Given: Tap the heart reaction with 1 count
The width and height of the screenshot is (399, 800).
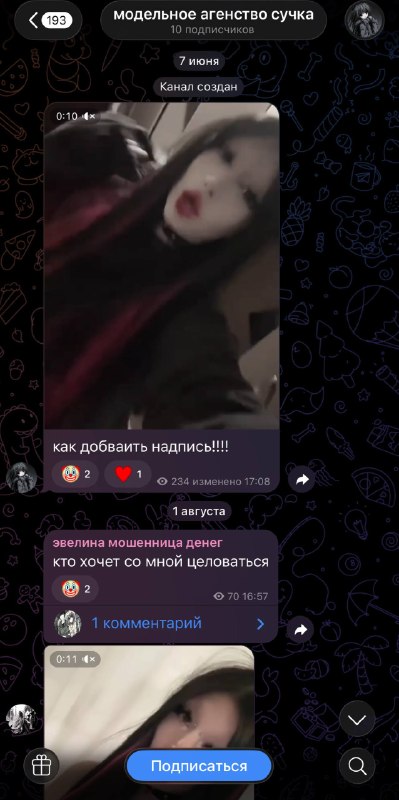Looking at the screenshot, I should [x=128, y=474].
